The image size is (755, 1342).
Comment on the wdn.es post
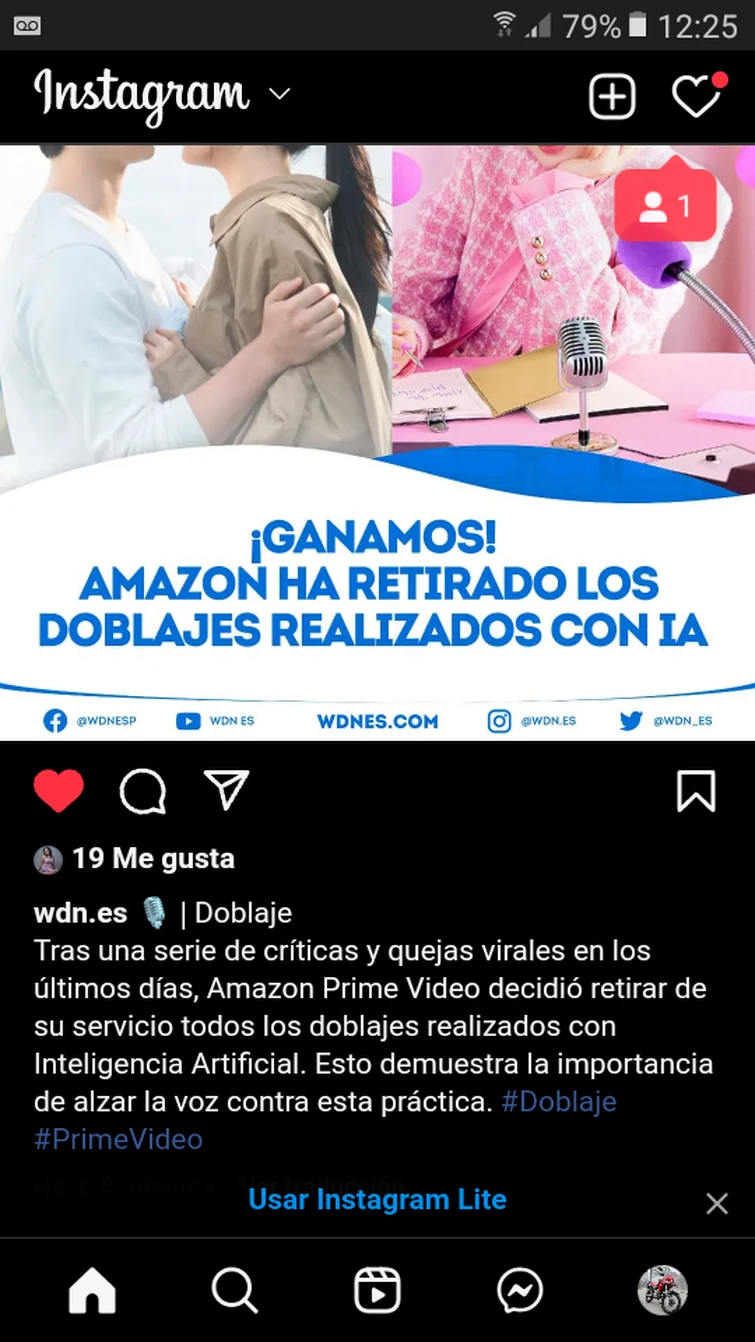coord(142,792)
